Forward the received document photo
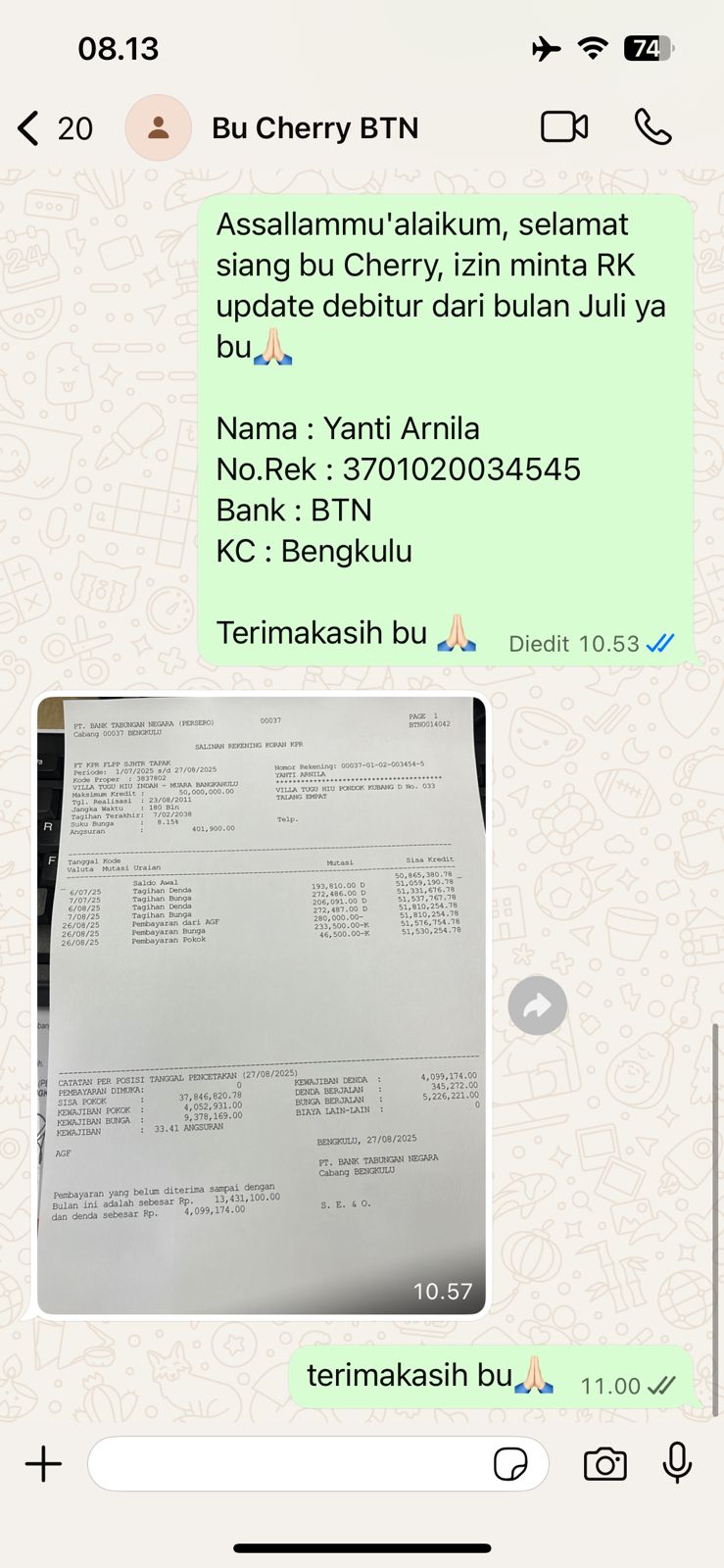Image resolution: width=724 pixels, height=1568 pixels. 537,1005
